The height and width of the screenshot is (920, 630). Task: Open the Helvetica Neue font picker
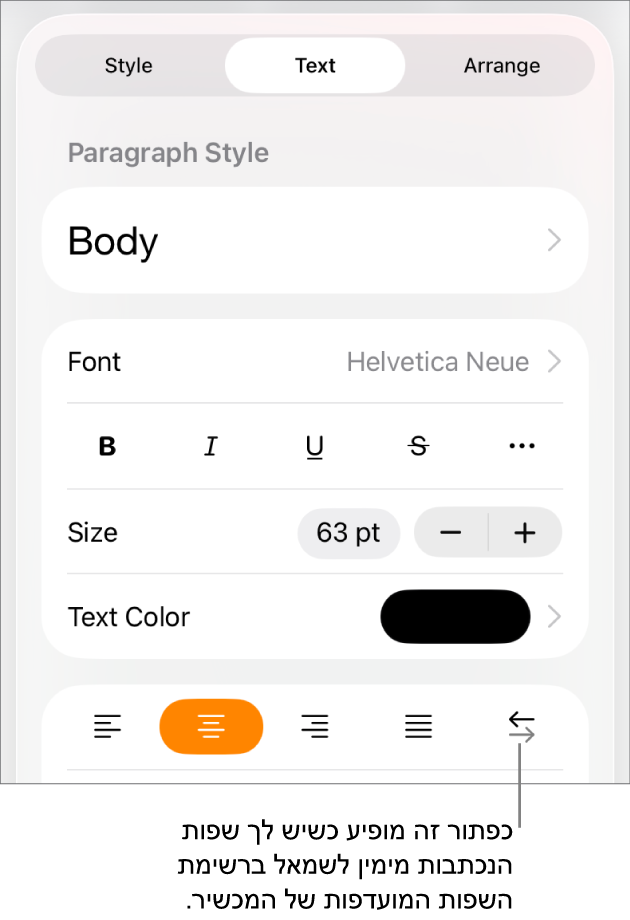tap(438, 362)
